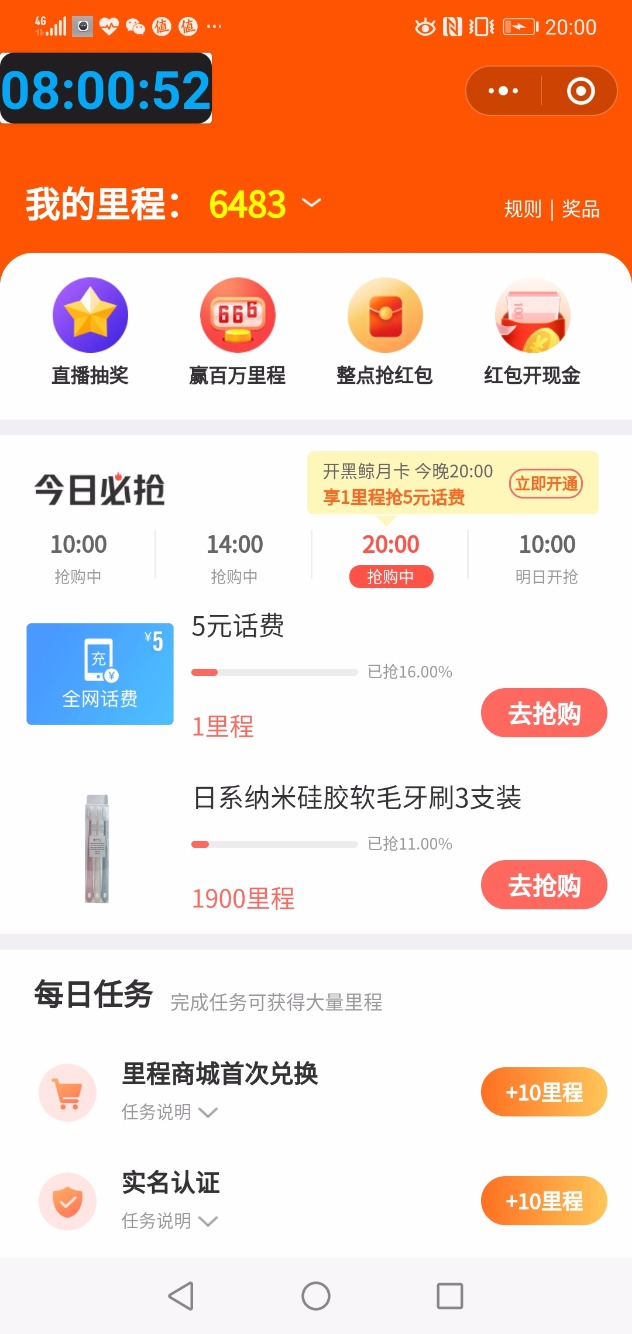This screenshot has height=1334, width=632.
Task: Expand 任务说明 under 实名认证
Action: coord(169,1221)
